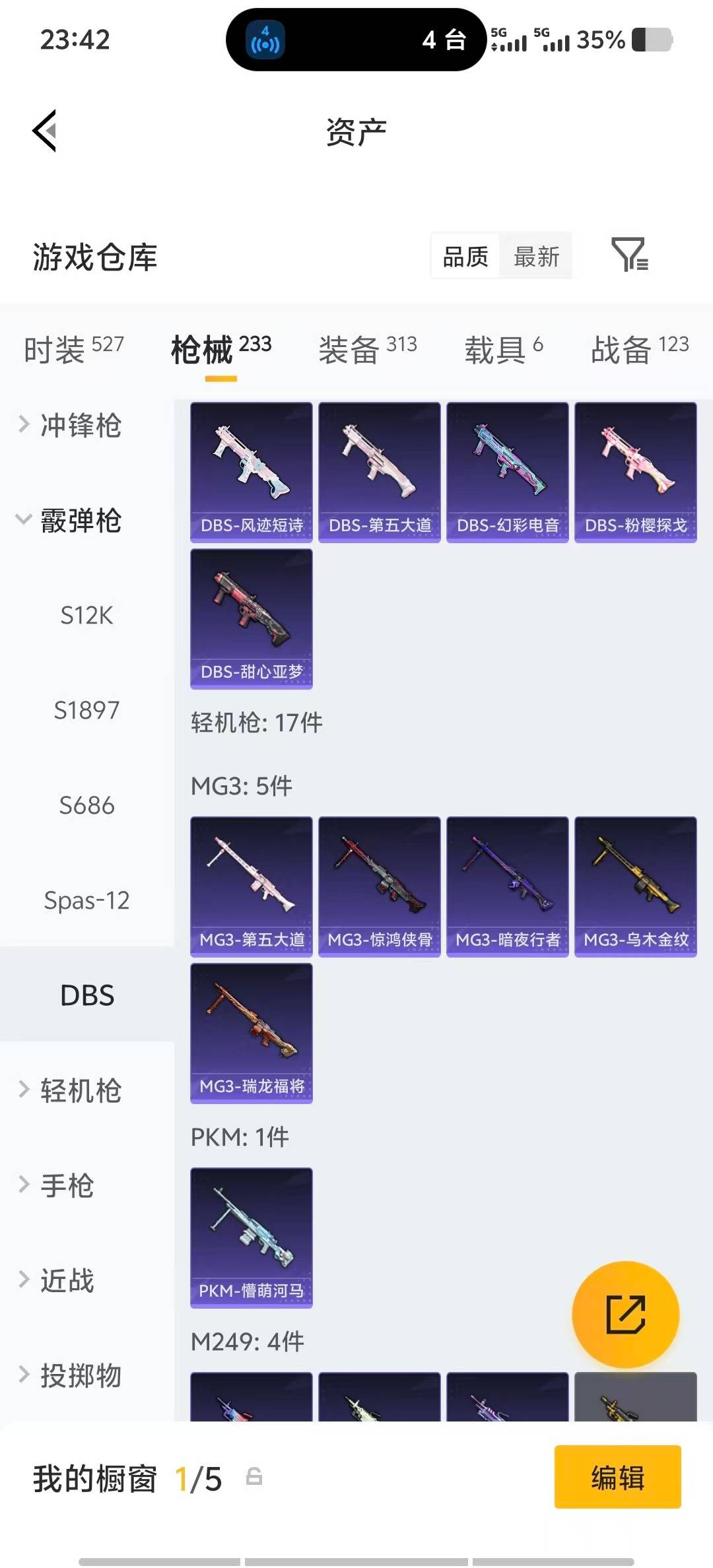Image resolution: width=713 pixels, height=1568 pixels.
Task: Switch to the 载具 tab
Action: pos(504,349)
